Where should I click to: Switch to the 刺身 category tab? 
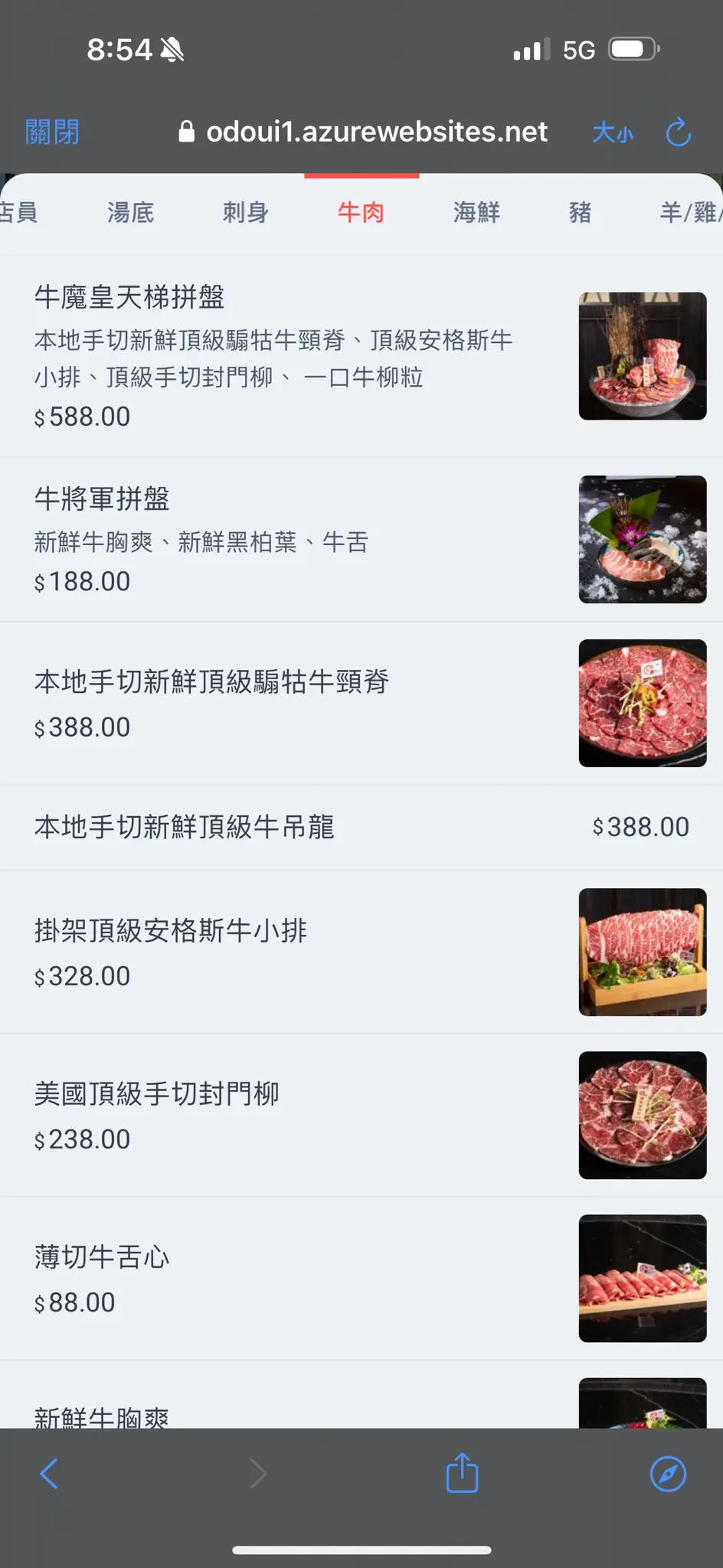[x=246, y=212]
